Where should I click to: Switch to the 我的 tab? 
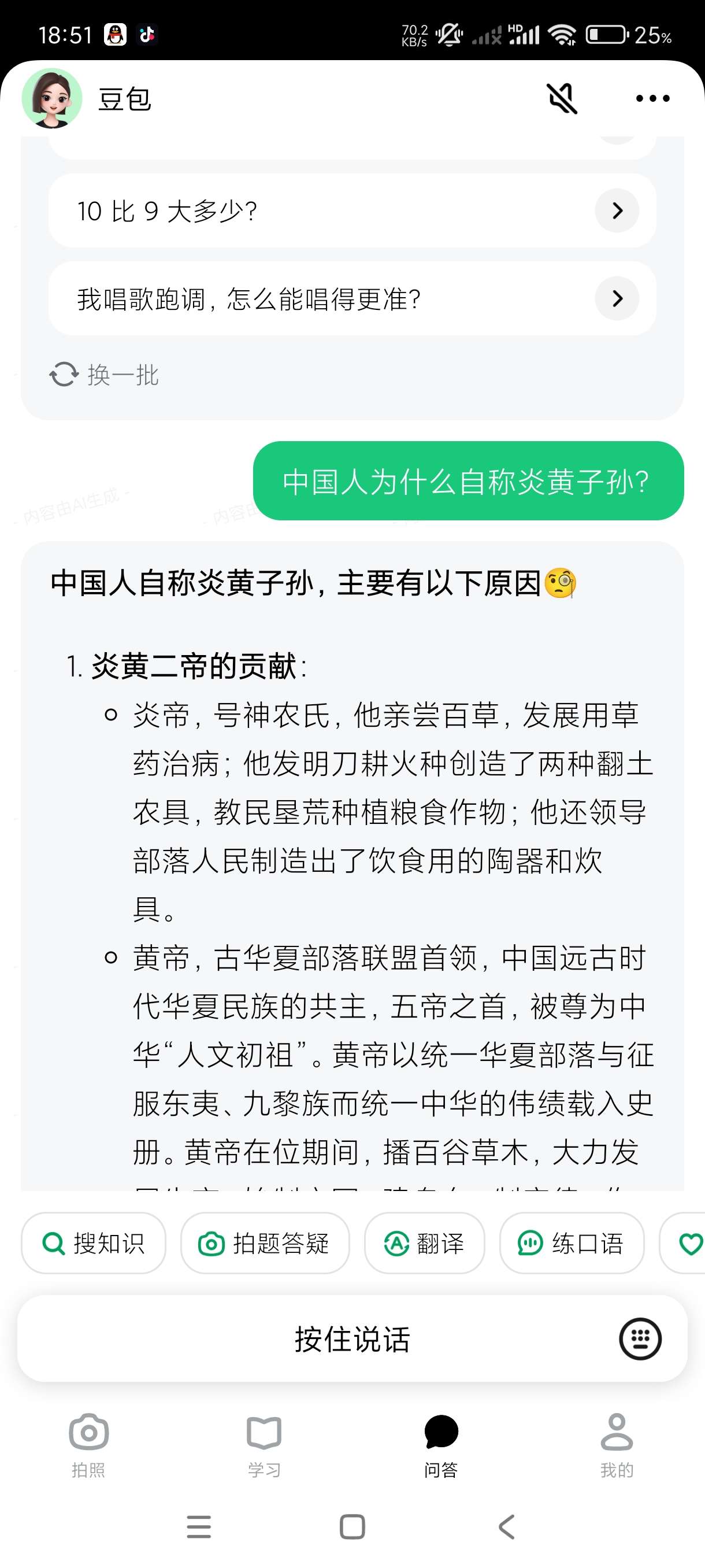(616, 1444)
